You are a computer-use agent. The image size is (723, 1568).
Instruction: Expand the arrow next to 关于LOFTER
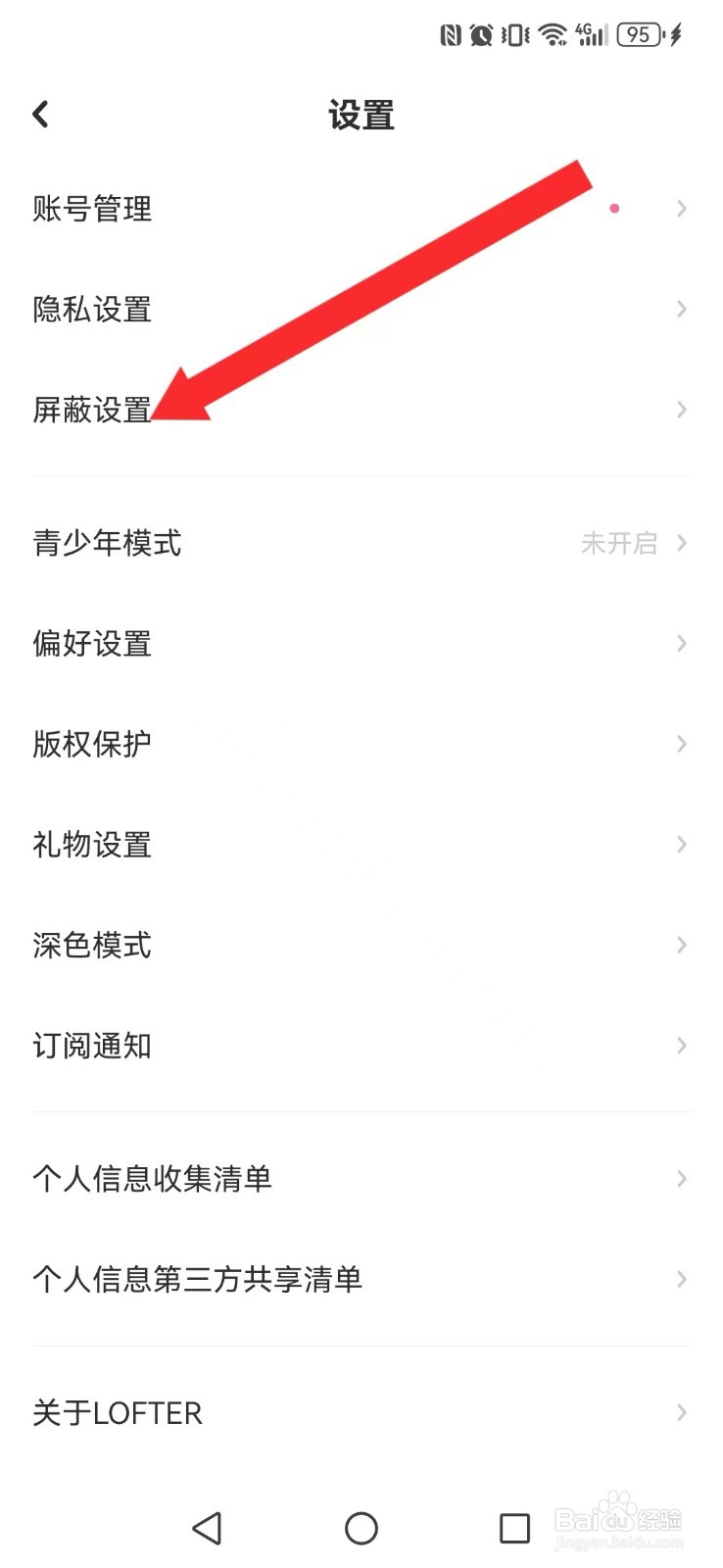pyautogui.click(x=681, y=1412)
